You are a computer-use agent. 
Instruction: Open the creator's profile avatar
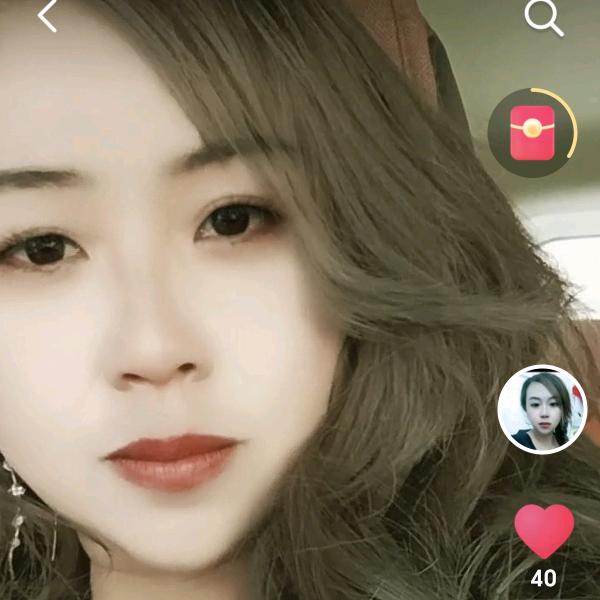[x=542, y=409]
